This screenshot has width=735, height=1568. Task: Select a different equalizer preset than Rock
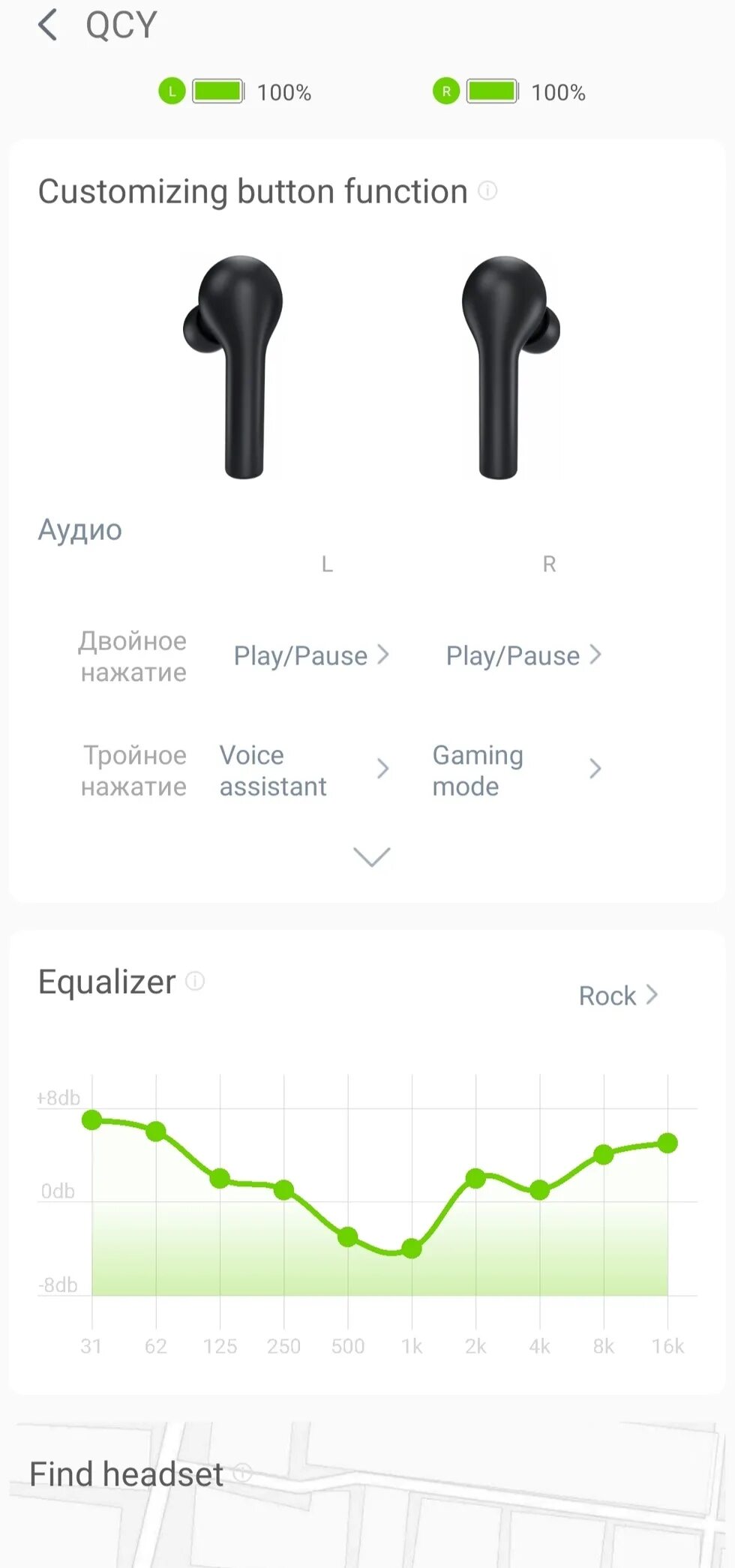tap(618, 996)
